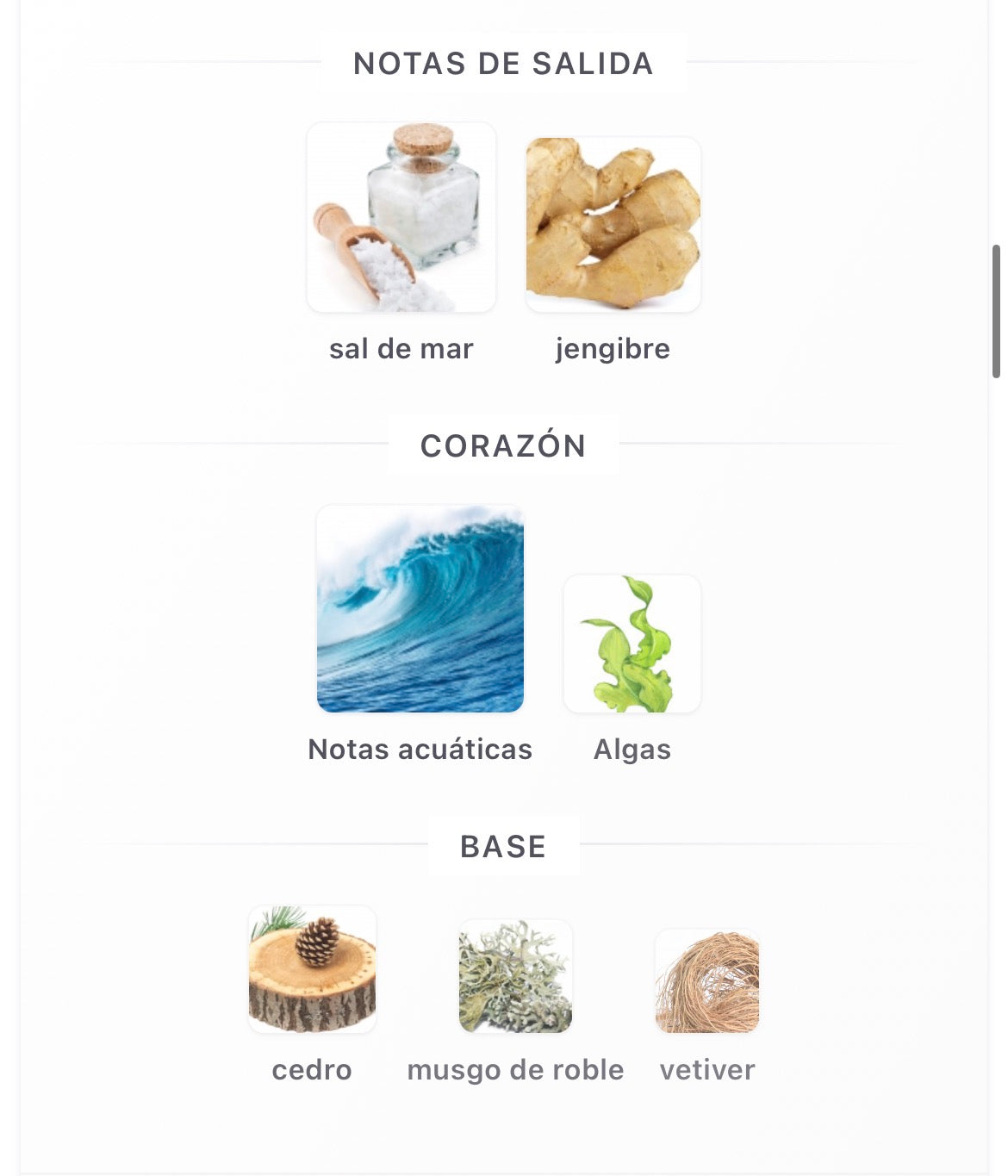This screenshot has width=1008, height=1176.
Task: Tap the musgo de roble note
Action: coord(515,977)
